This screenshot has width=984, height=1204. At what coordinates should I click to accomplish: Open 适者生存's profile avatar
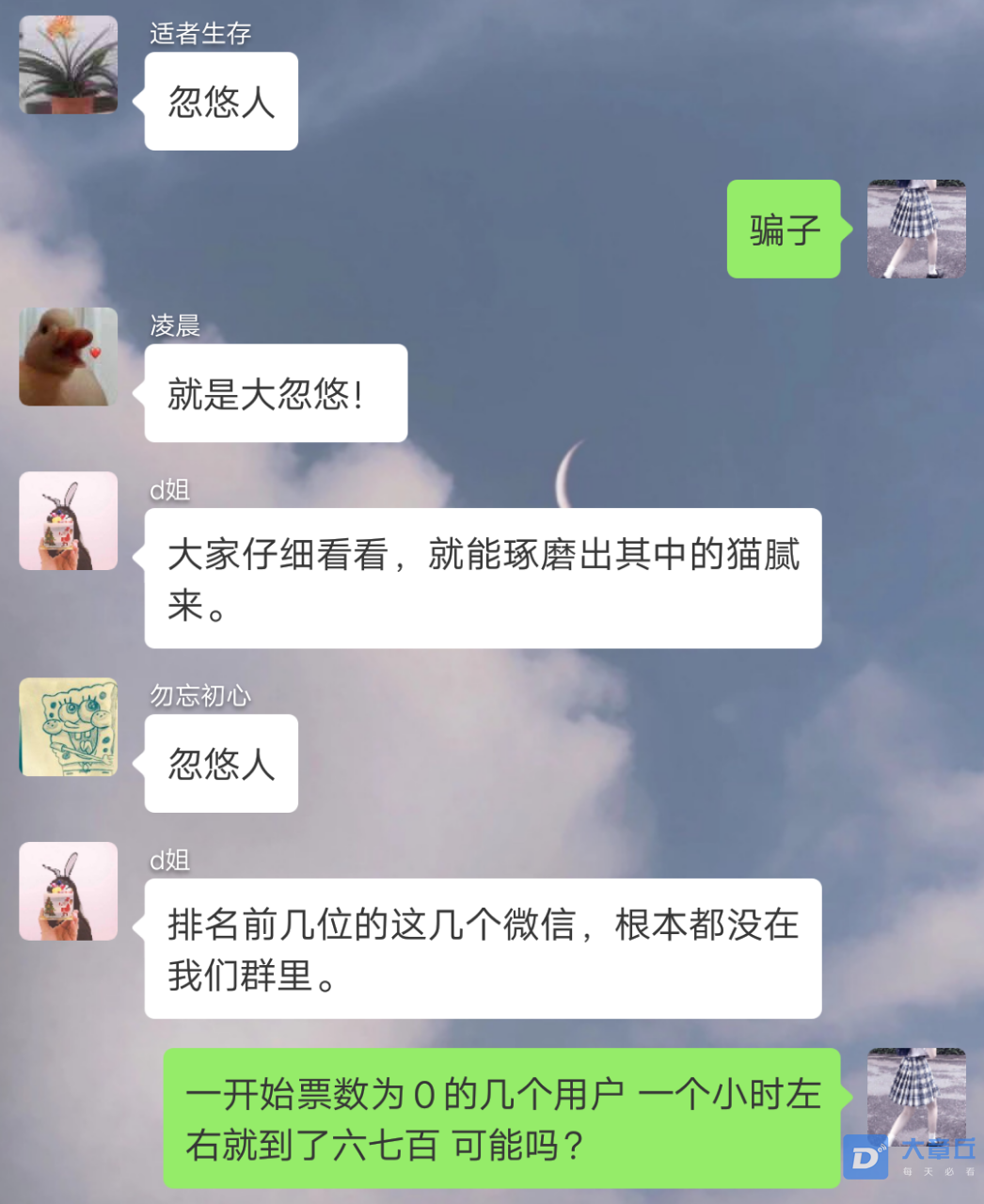point(69,65)
